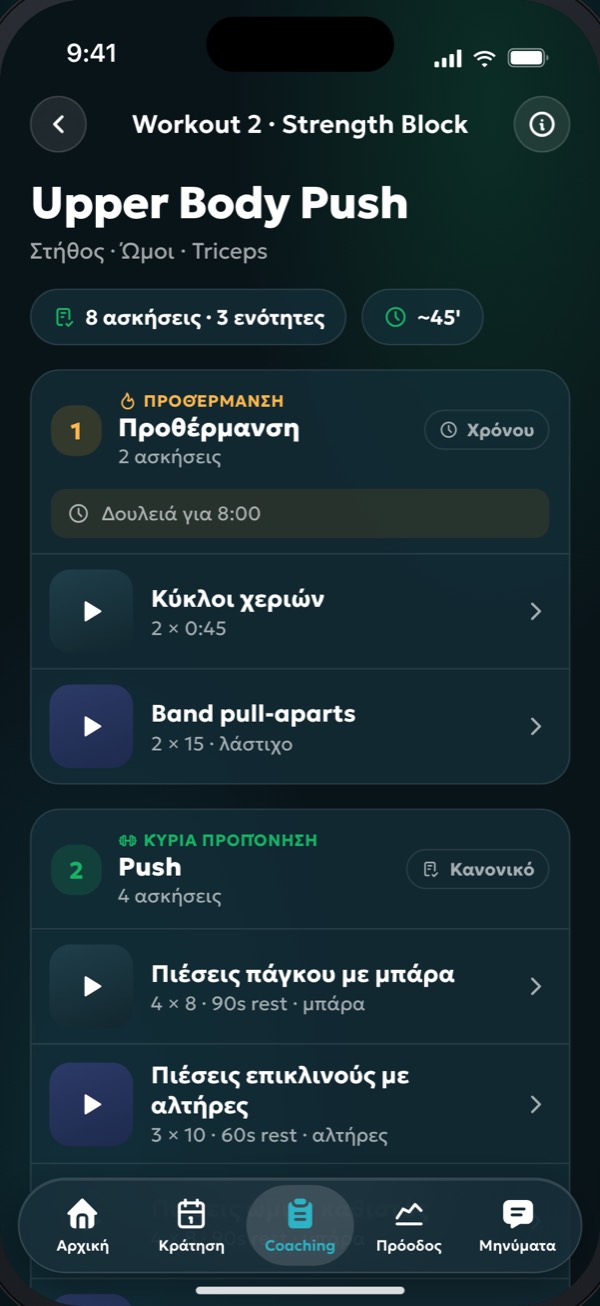Image resolution: width=600 pixels, height=1306 pixels.
Task: Open the workout info icon
Action: [x=541, y=124]
